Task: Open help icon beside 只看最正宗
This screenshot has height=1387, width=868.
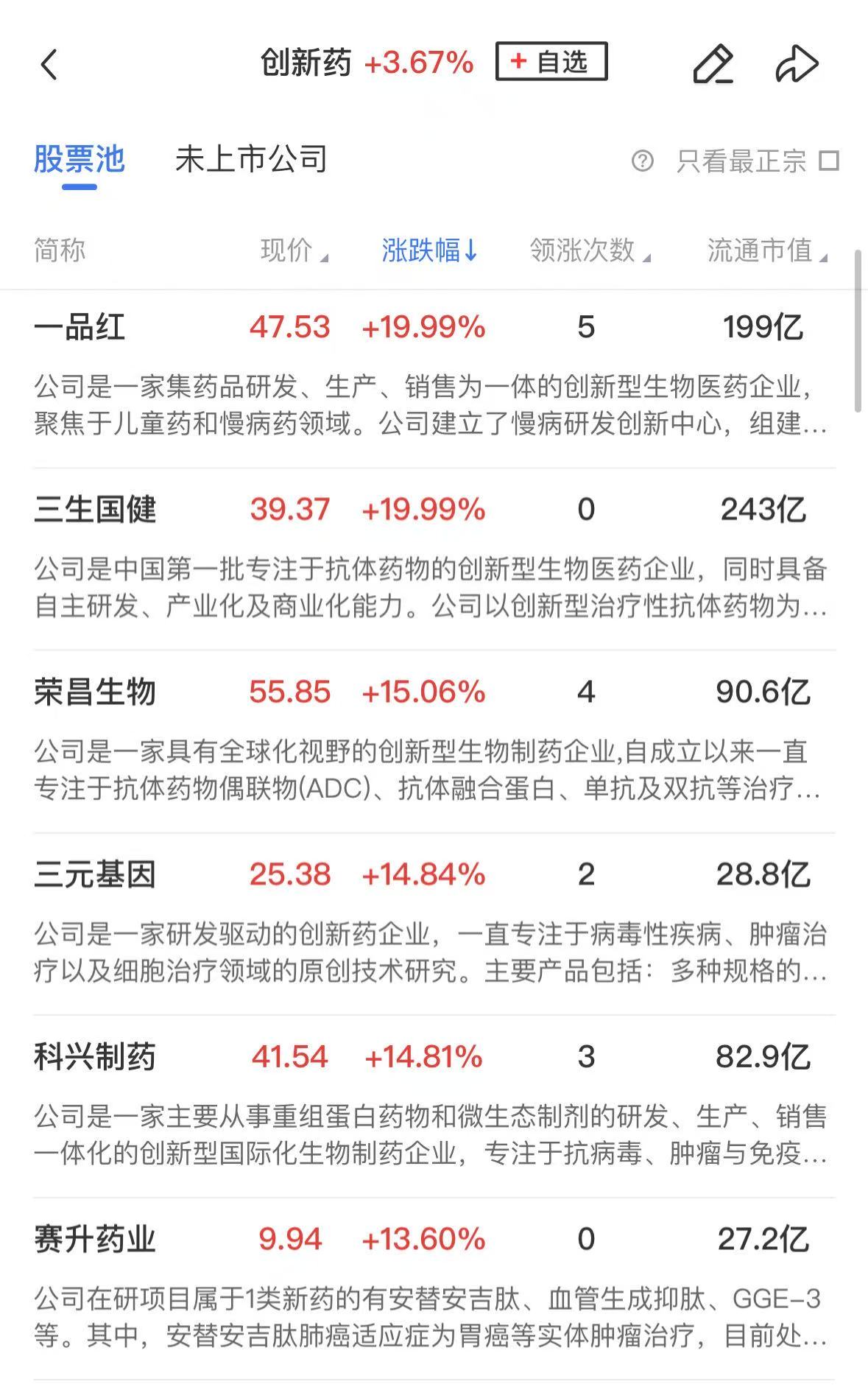Action: coord(642,161)
